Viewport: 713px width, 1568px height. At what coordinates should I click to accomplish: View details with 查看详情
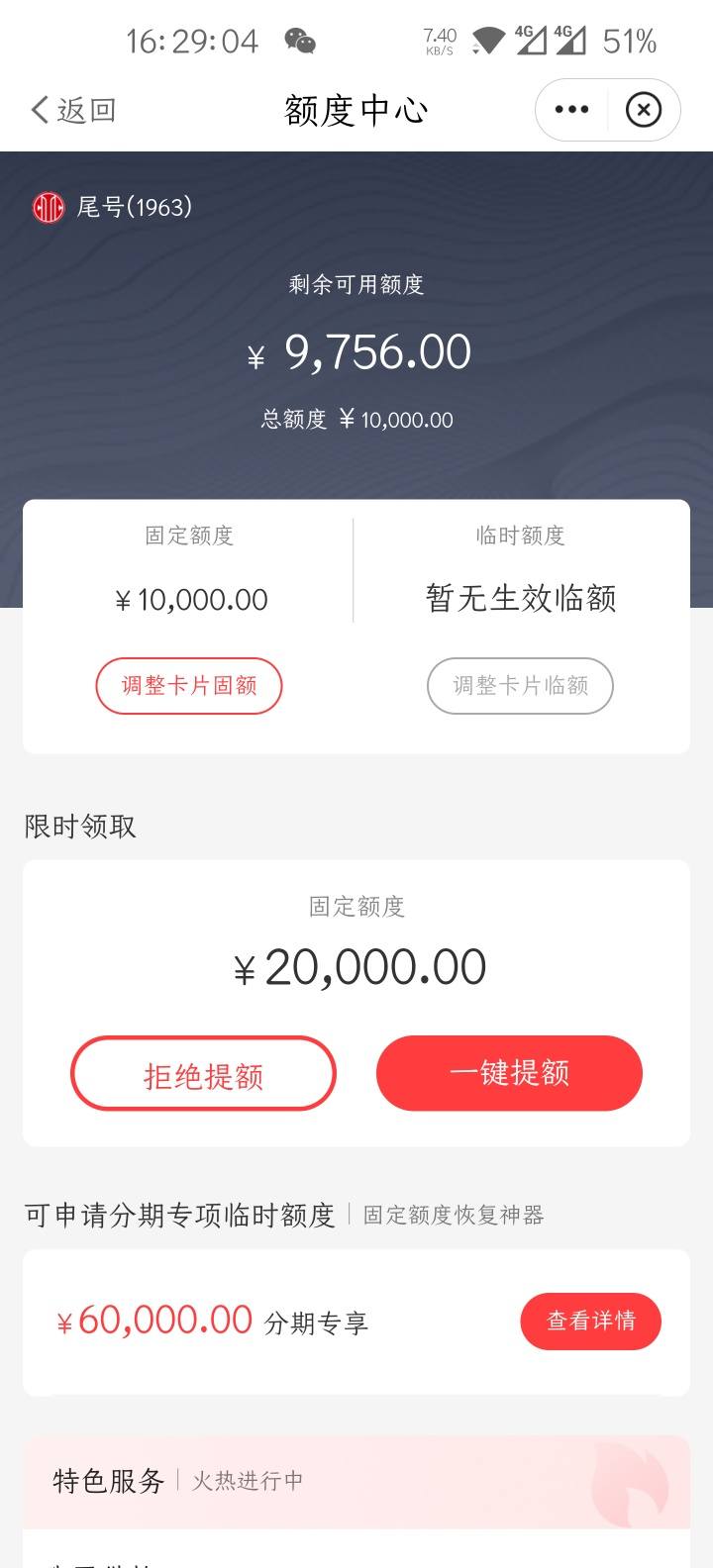pos(590,1321)
